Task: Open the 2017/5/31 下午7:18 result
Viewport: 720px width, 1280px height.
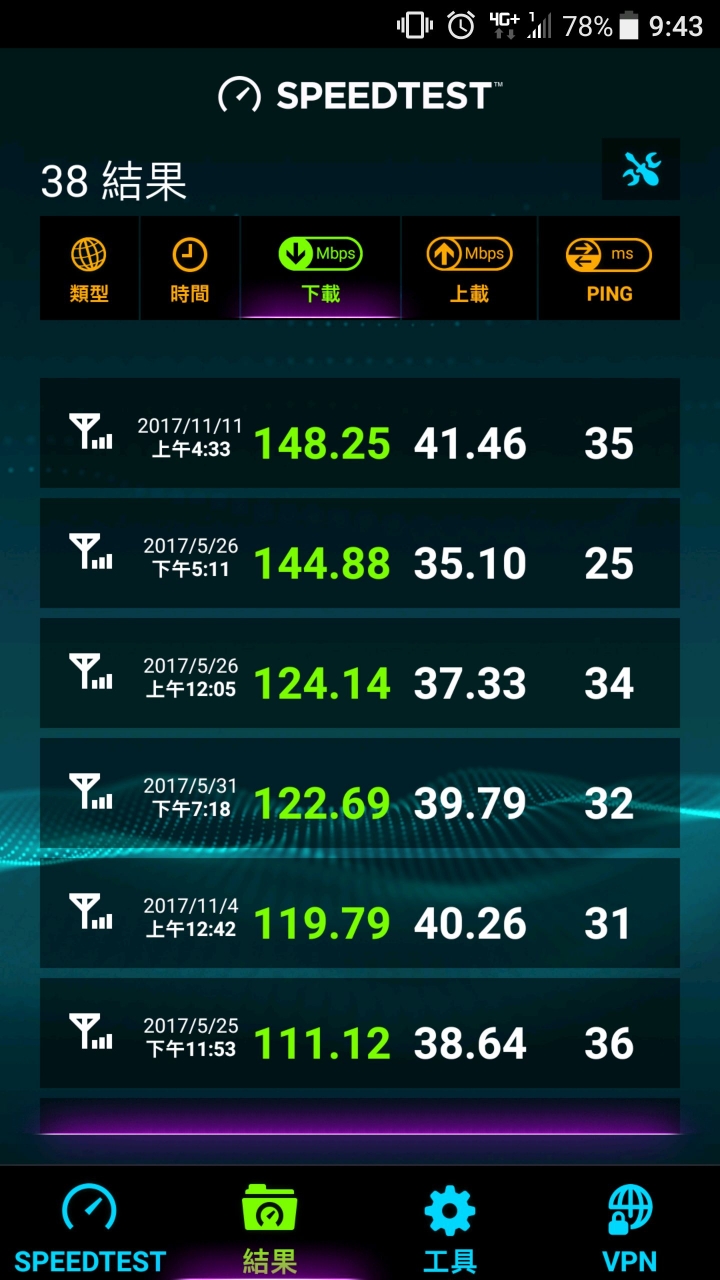Action: click(360, 793)
